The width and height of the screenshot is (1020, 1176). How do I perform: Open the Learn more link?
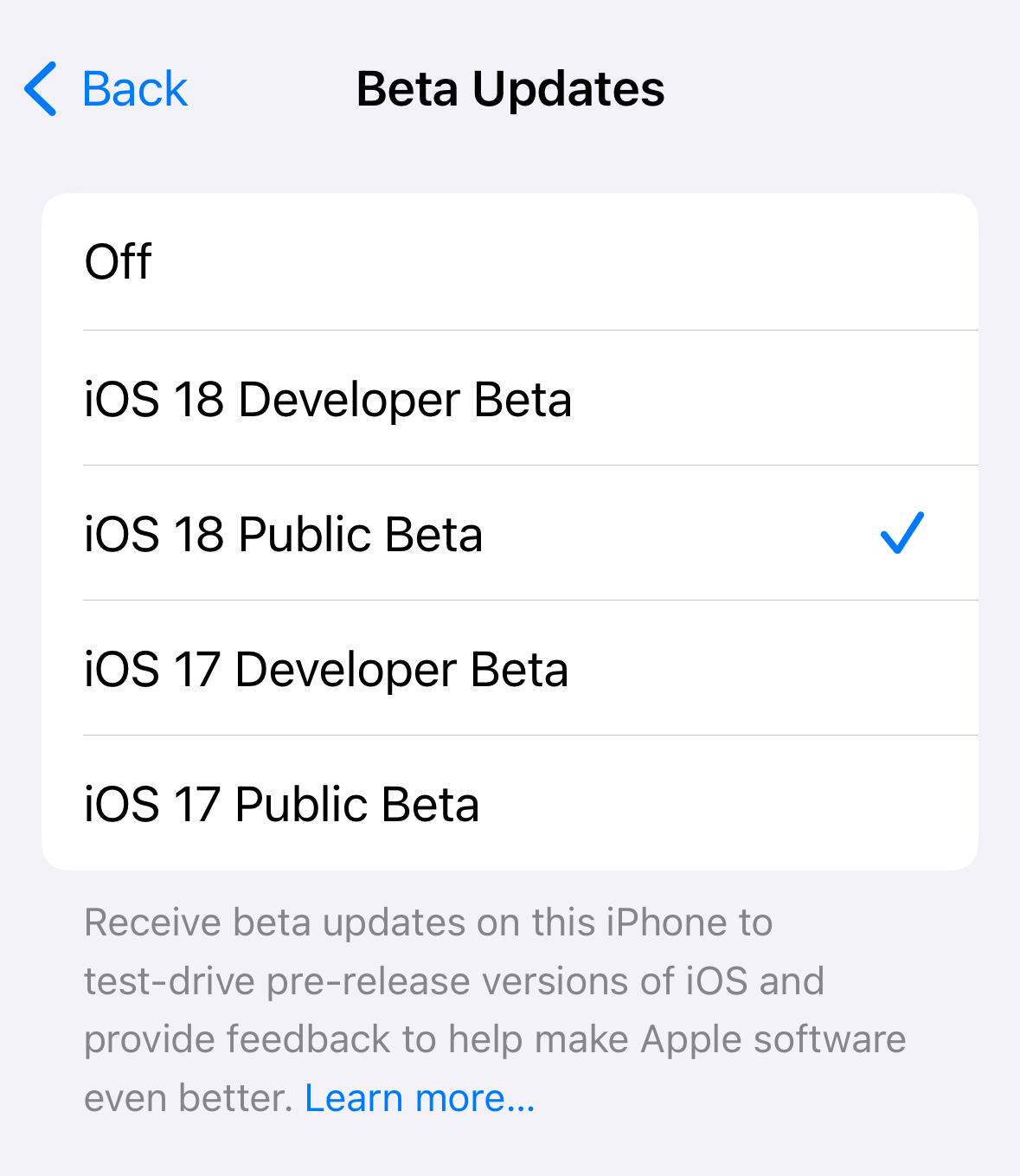coord(420,1098)
